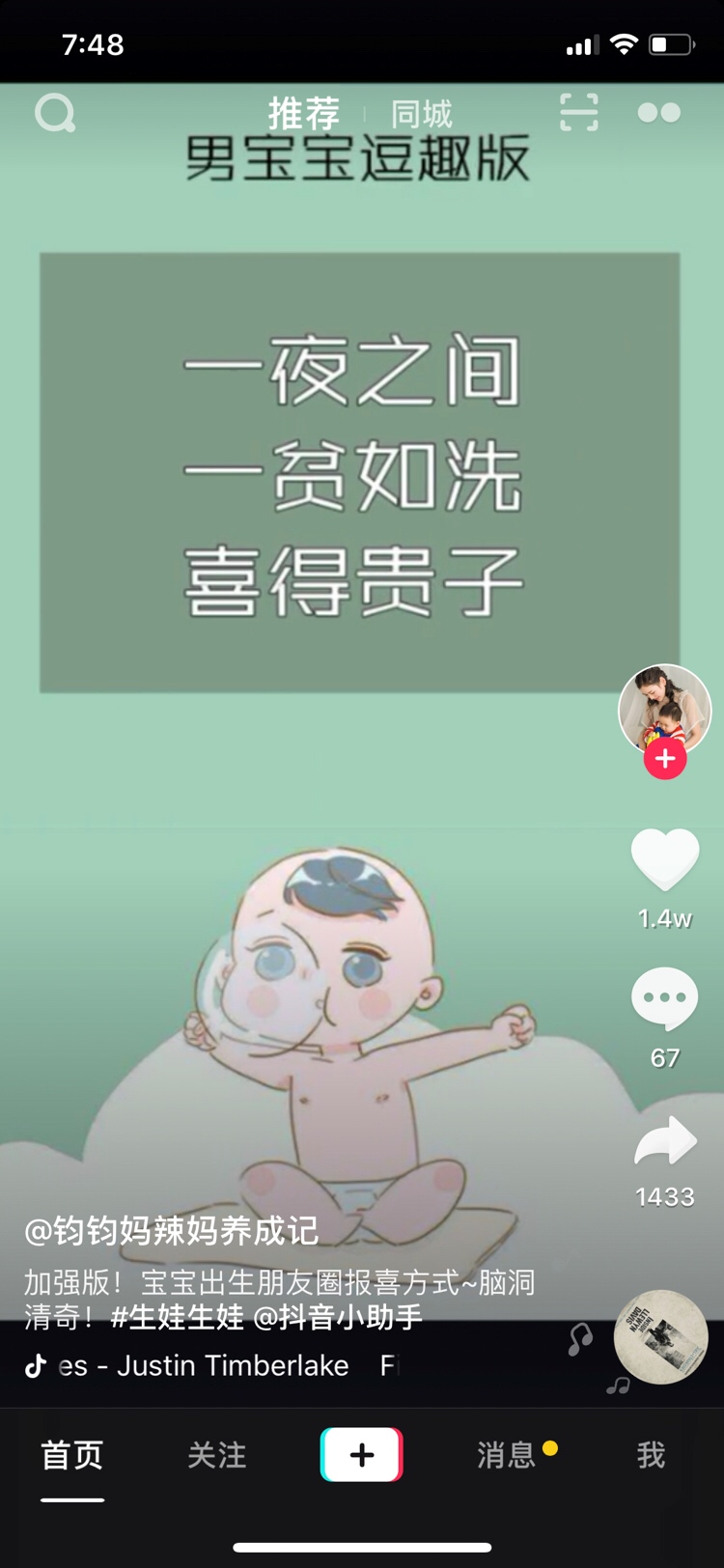Switch to the 关注 tab

click(x=217, y=1455)
